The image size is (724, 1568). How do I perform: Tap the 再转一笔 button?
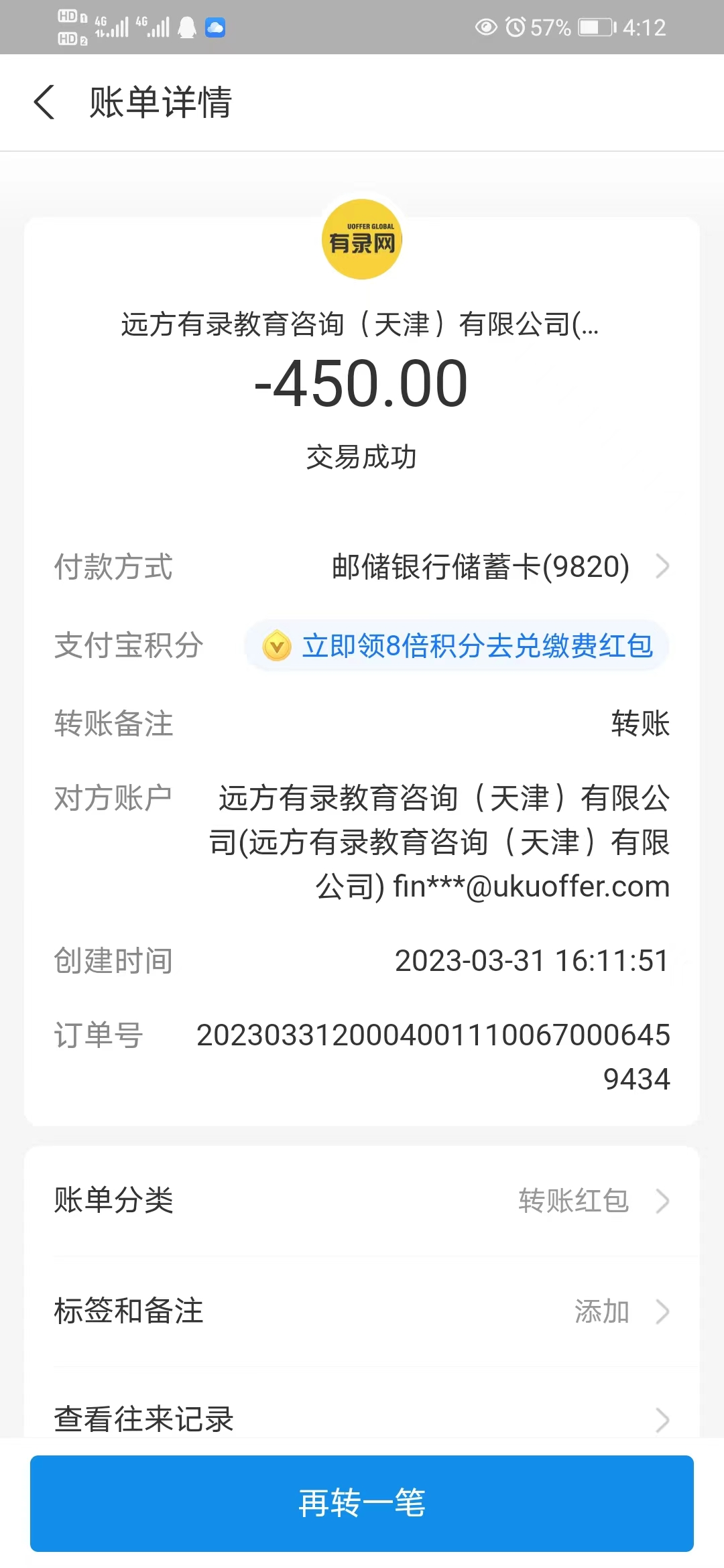pos(362,1503)
